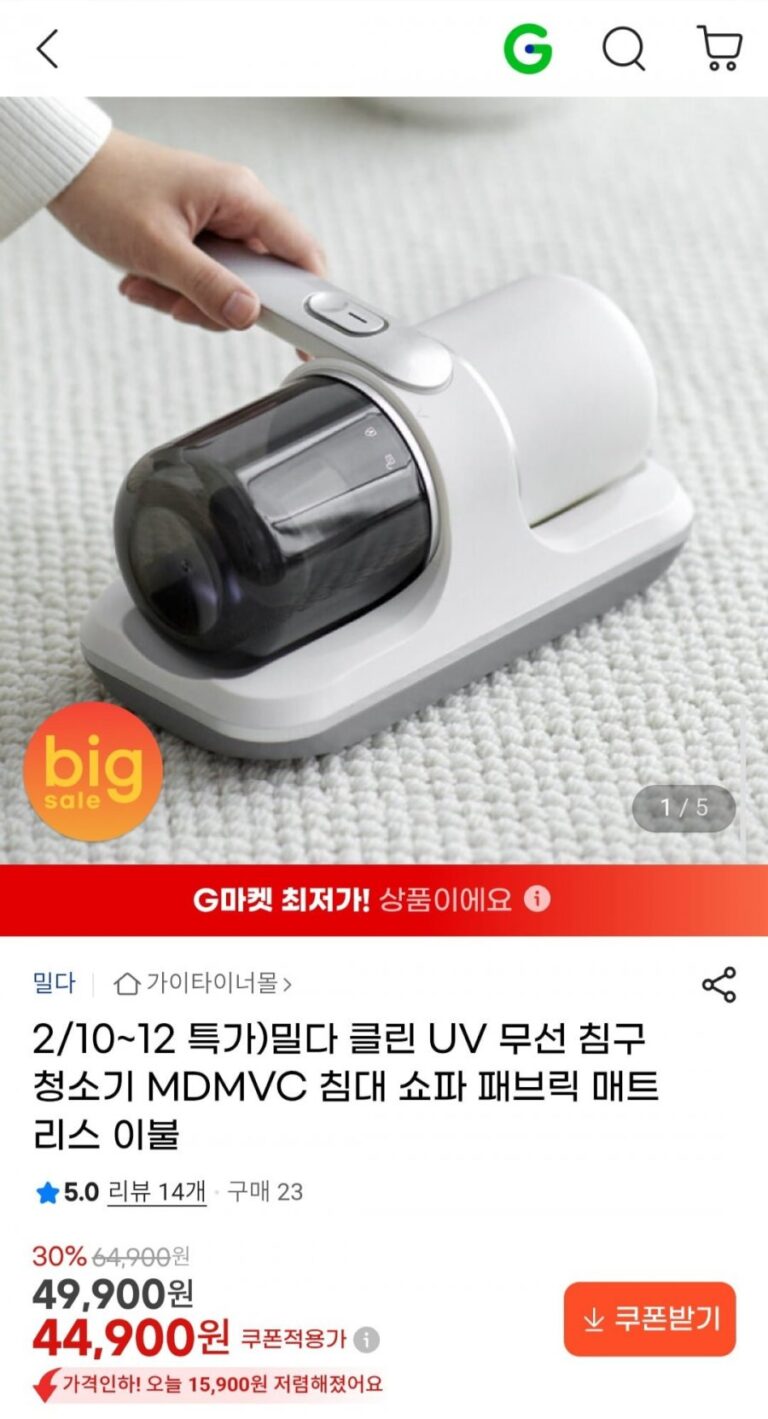768x1419 pixels.
Task: Open the 밀다 brand link
Action: [54, 983]
